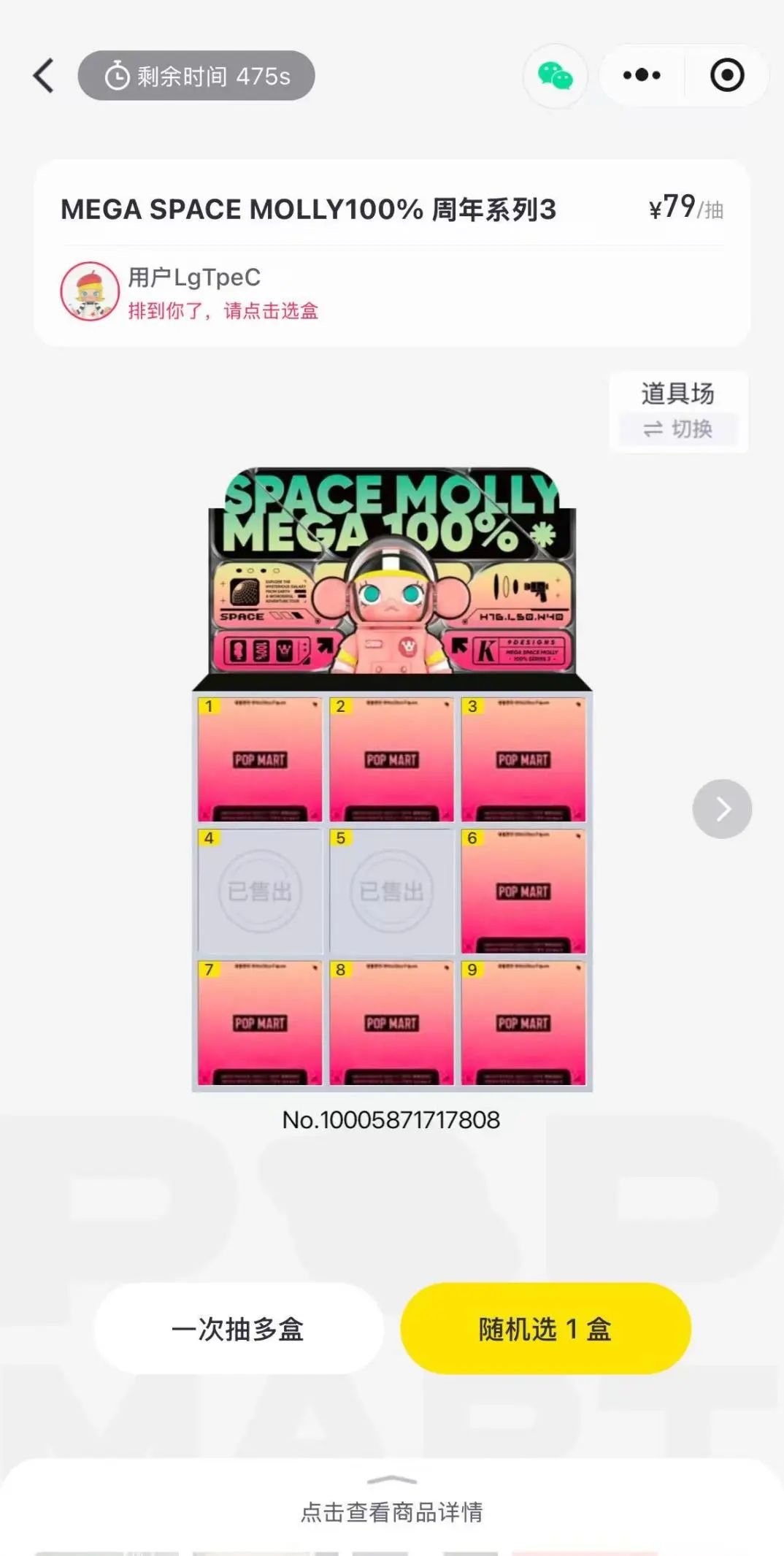Open the three-dot more menu

(x=642, y=75)
